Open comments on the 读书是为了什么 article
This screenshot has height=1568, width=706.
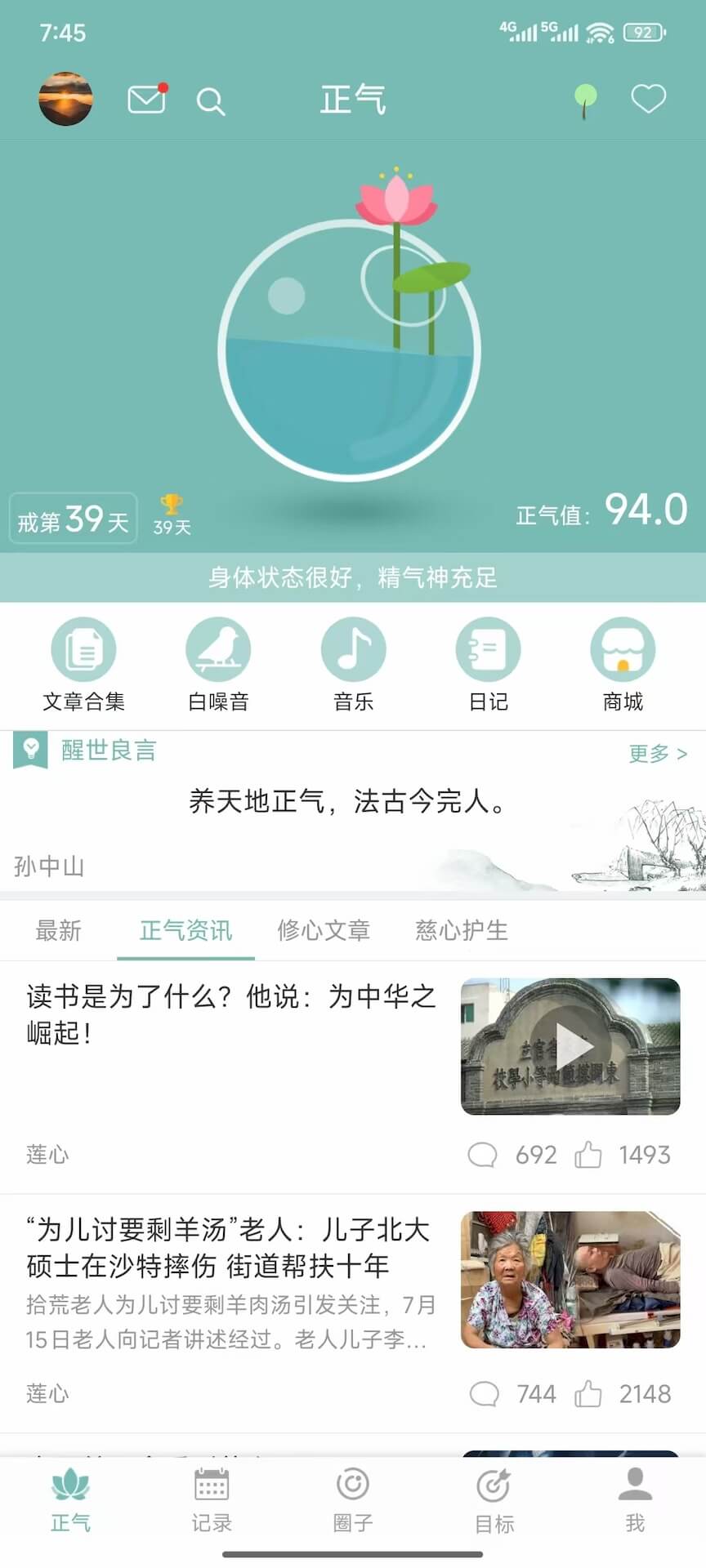[x=484, y=1155]
